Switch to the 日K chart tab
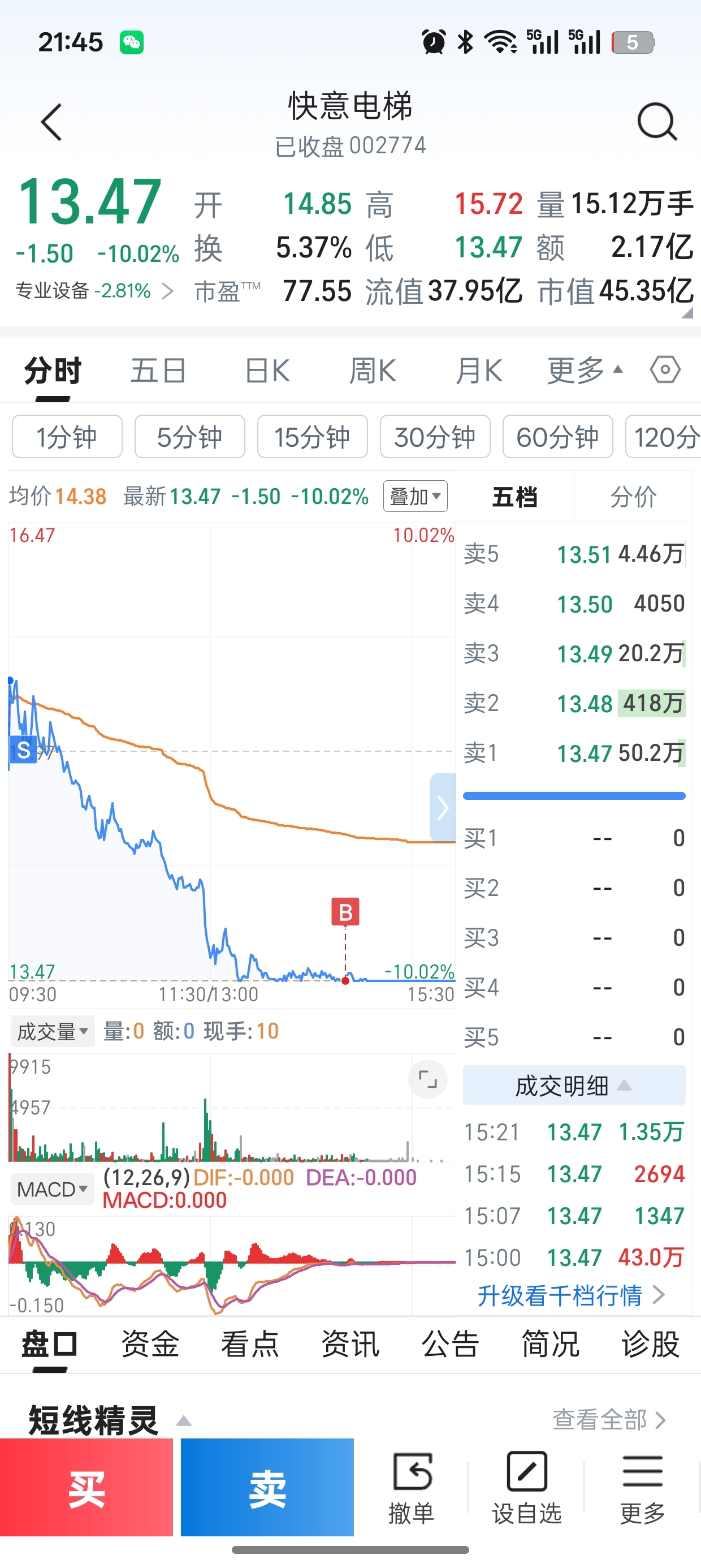This screenshot has width=701, height=1568. click(x=267, y=370)
